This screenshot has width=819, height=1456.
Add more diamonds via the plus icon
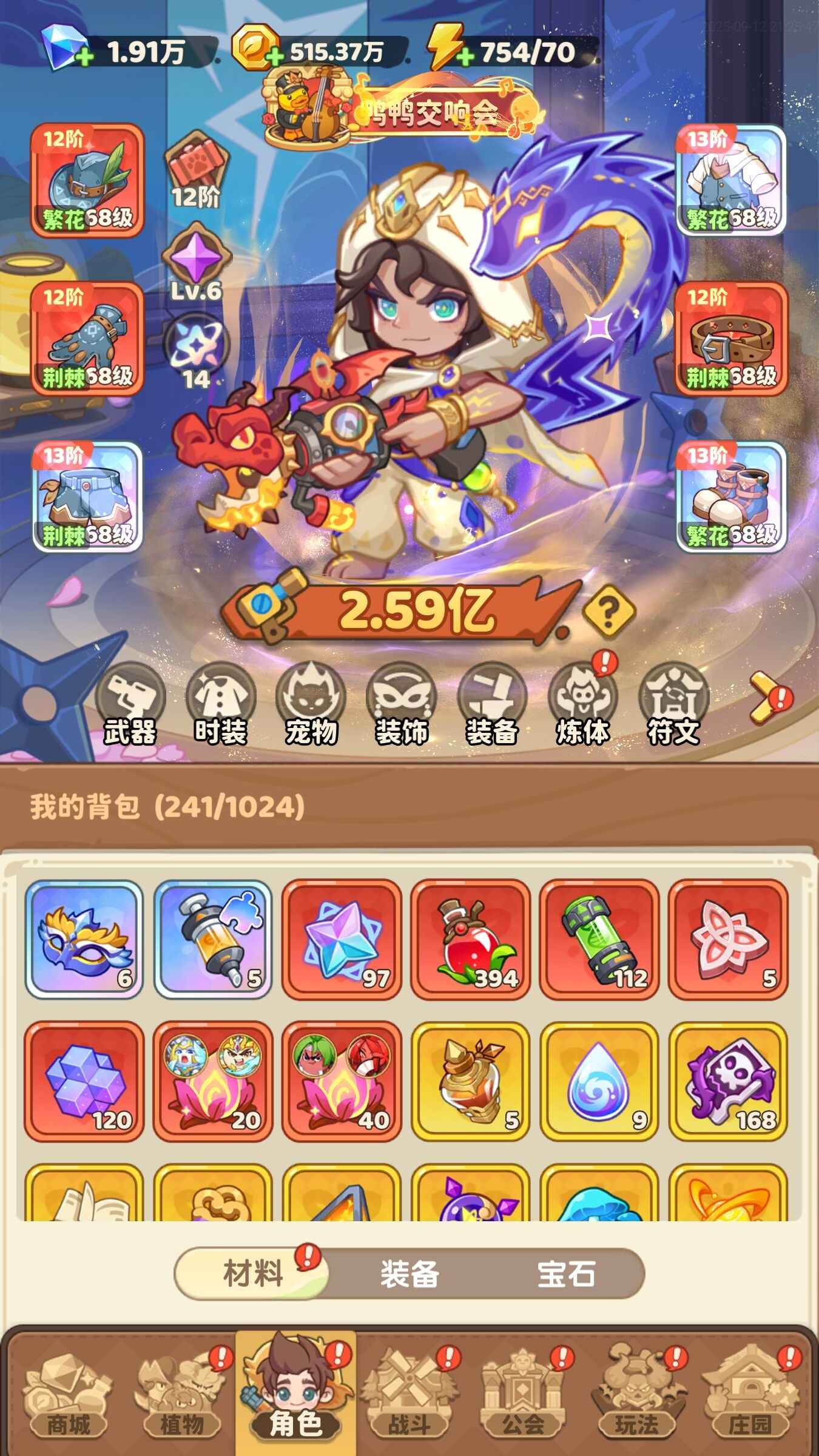(85, 57)
